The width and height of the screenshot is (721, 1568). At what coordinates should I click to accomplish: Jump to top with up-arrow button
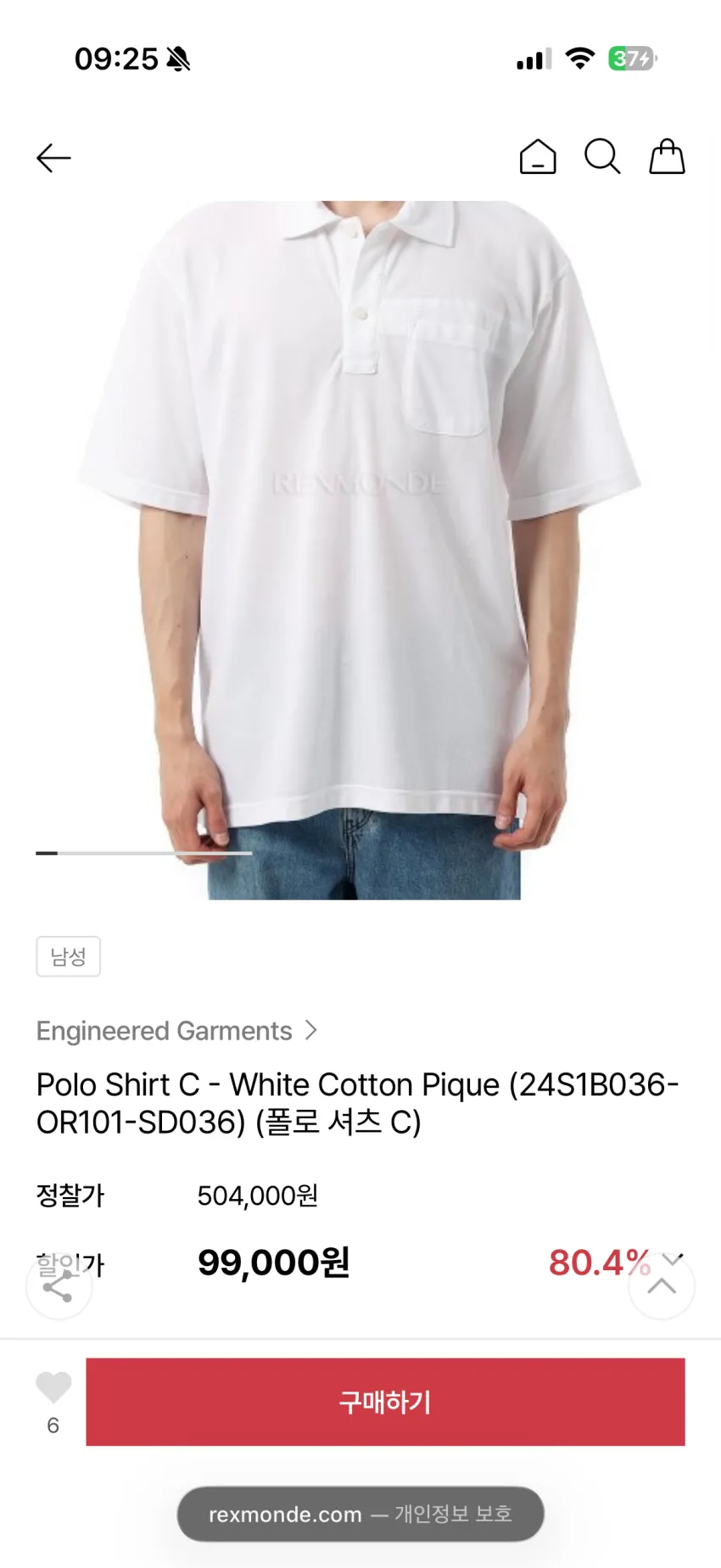pos(662,1286)
